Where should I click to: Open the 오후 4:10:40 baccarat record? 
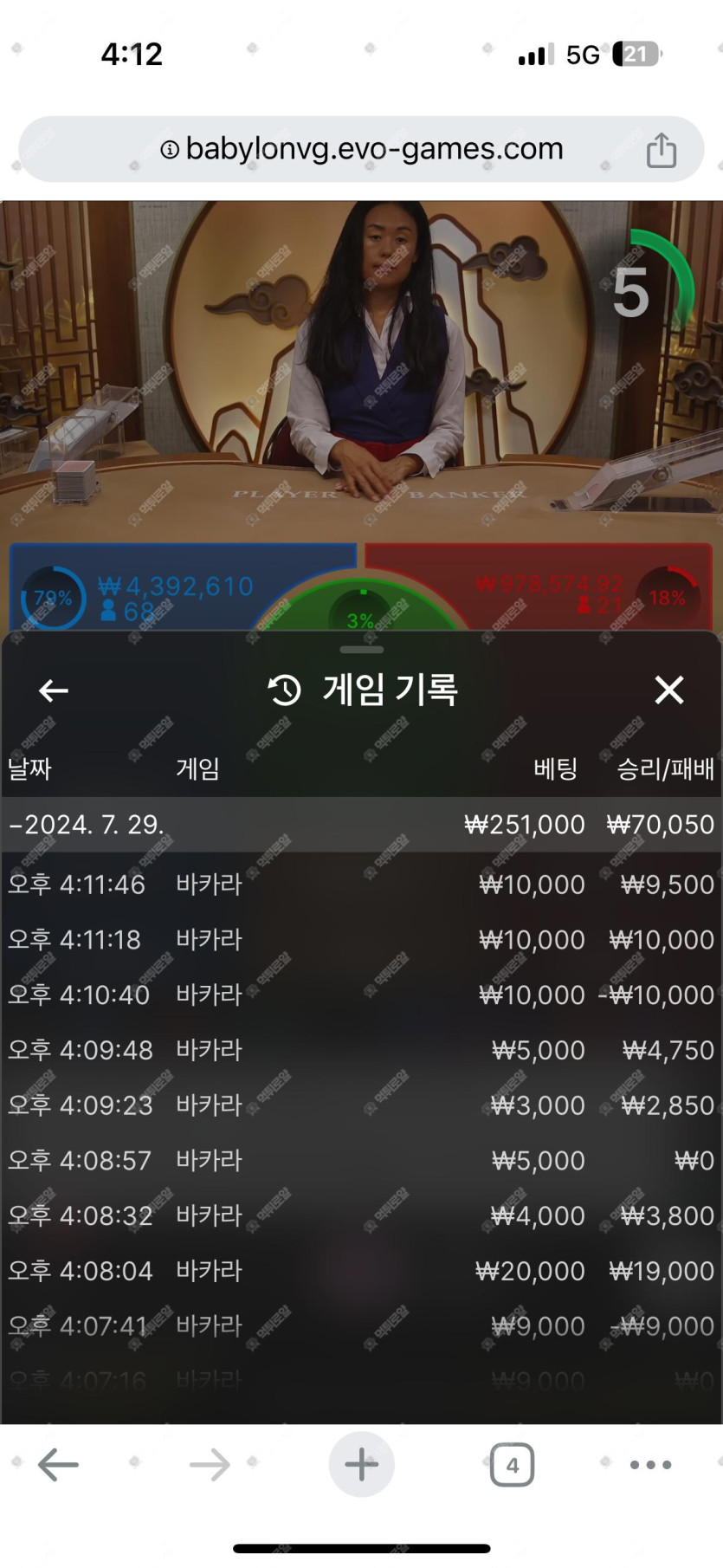(361, 995)
